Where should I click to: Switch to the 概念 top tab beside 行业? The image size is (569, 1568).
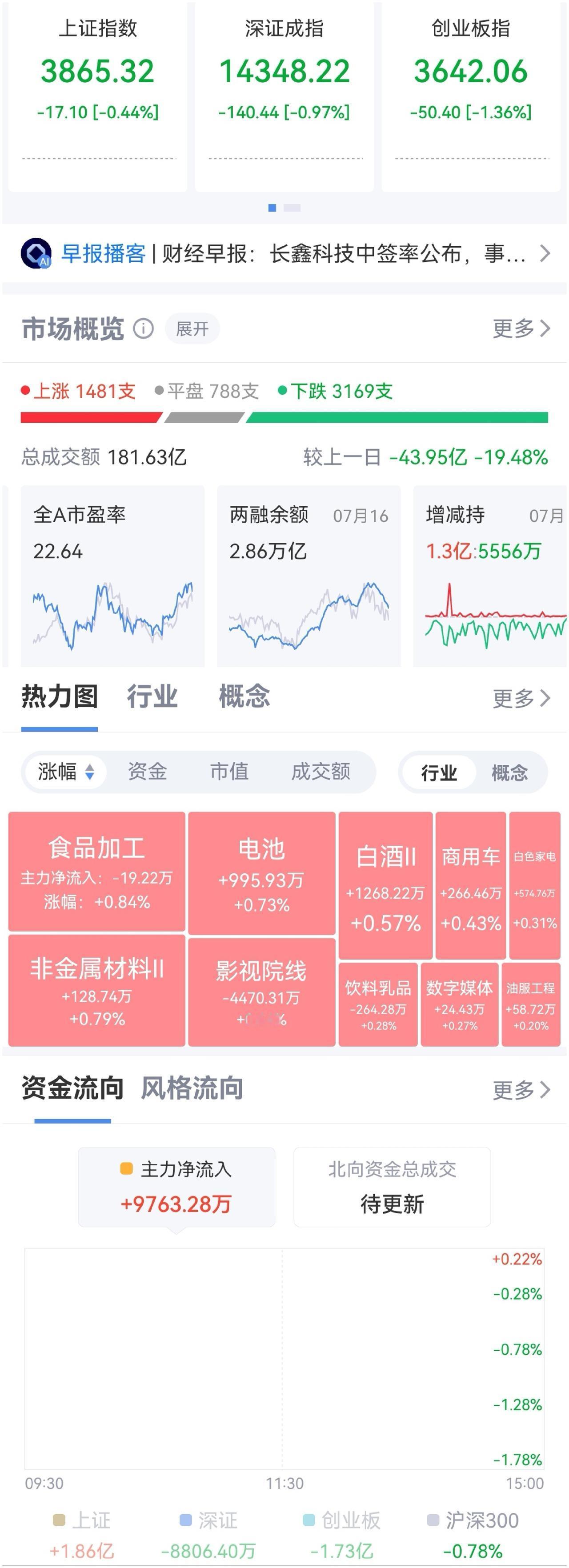pyautogui.click(x=244, y=696)
